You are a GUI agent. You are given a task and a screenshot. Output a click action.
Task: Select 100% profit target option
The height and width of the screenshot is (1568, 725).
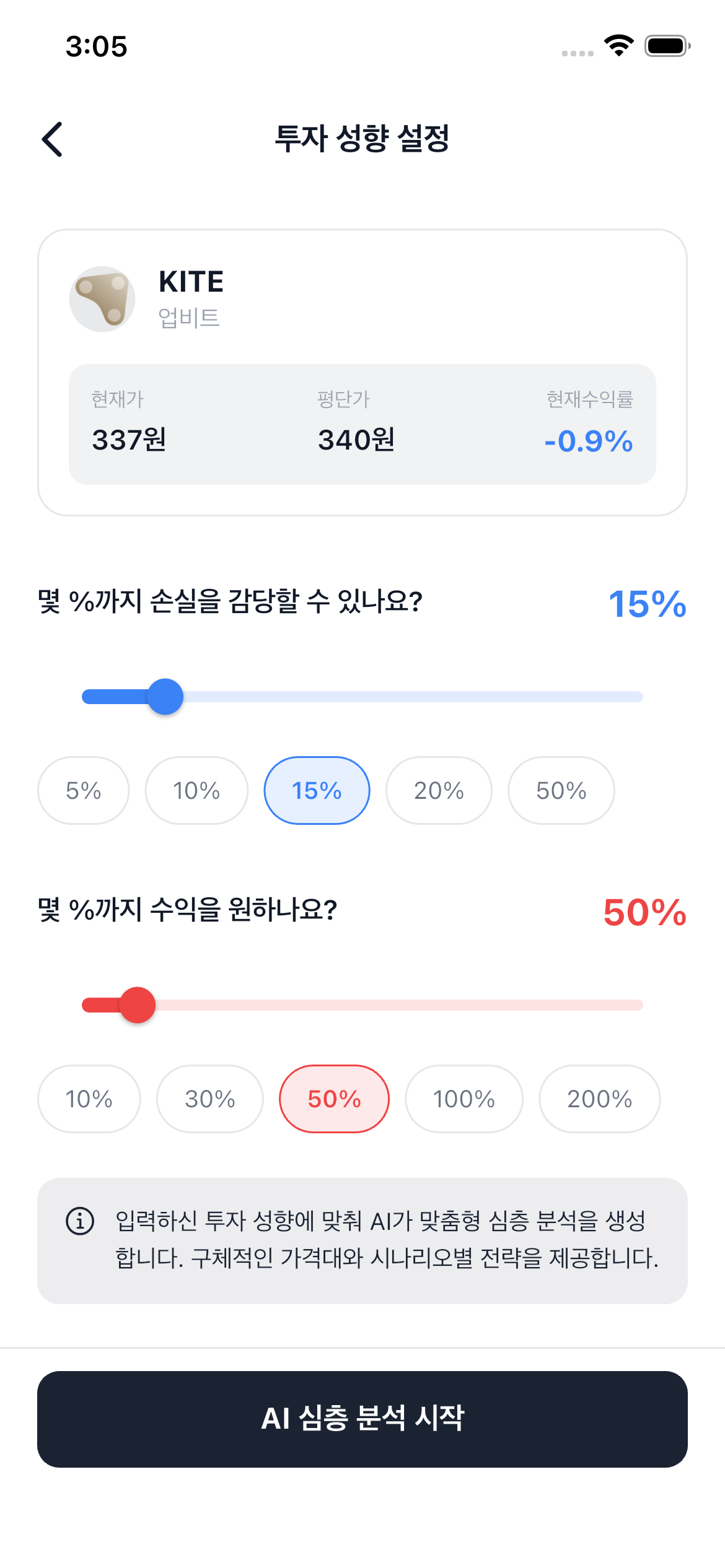click(464, 1099)
